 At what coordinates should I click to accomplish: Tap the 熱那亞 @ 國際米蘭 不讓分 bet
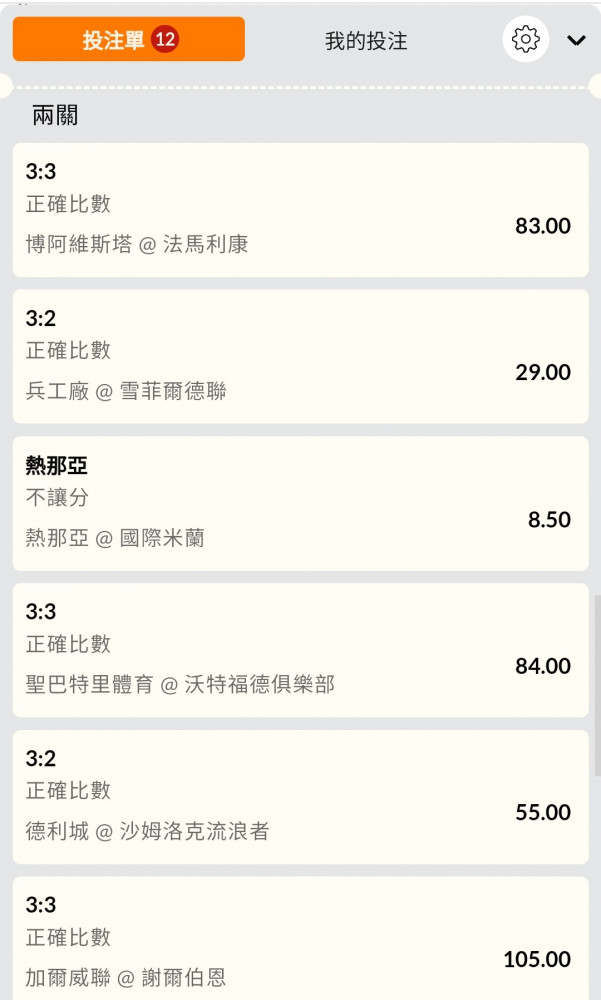300,503
